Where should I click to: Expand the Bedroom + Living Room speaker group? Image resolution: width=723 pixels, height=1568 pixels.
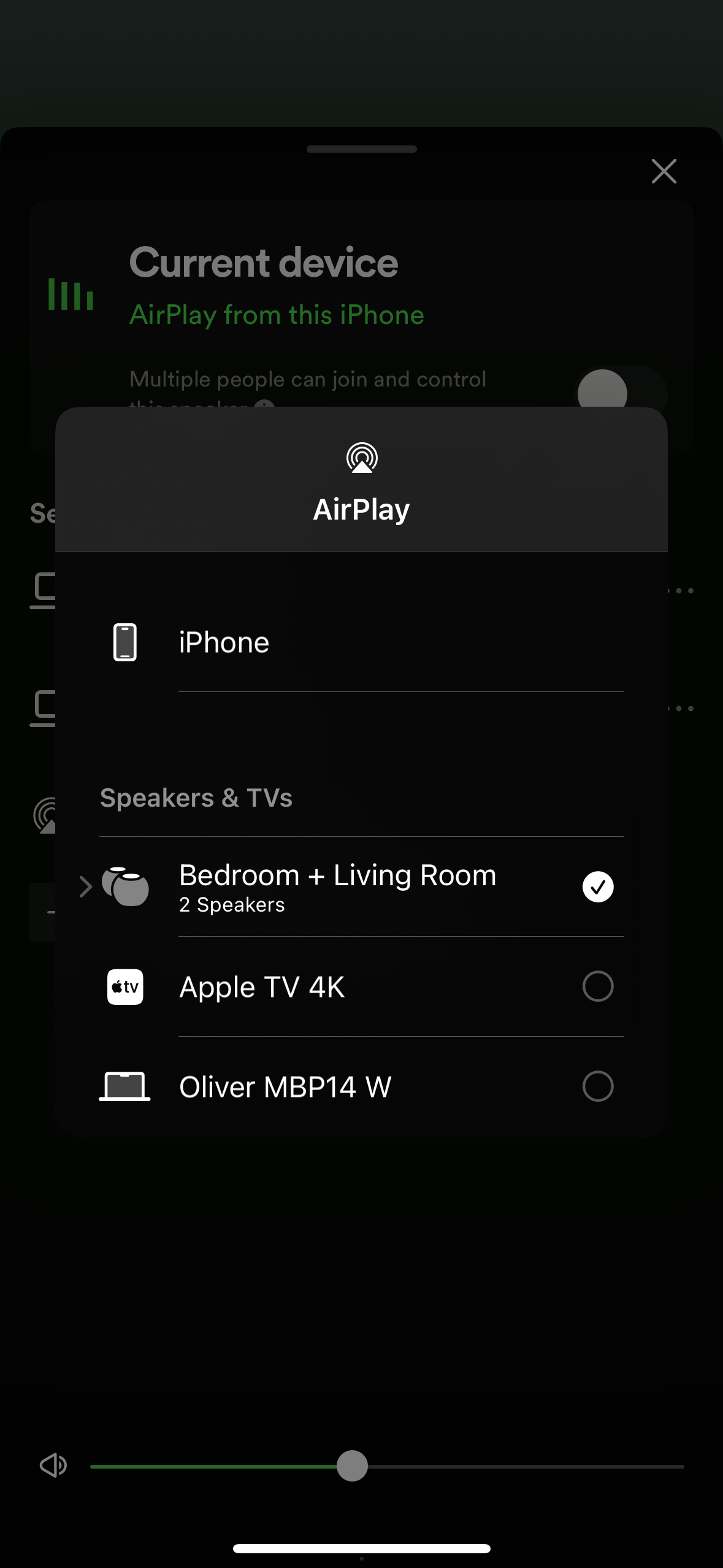[x=86, y=886]
